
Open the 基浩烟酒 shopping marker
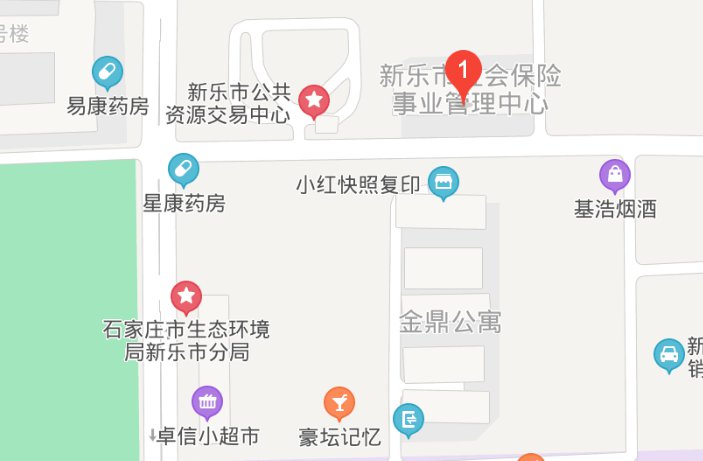(614, 176)
